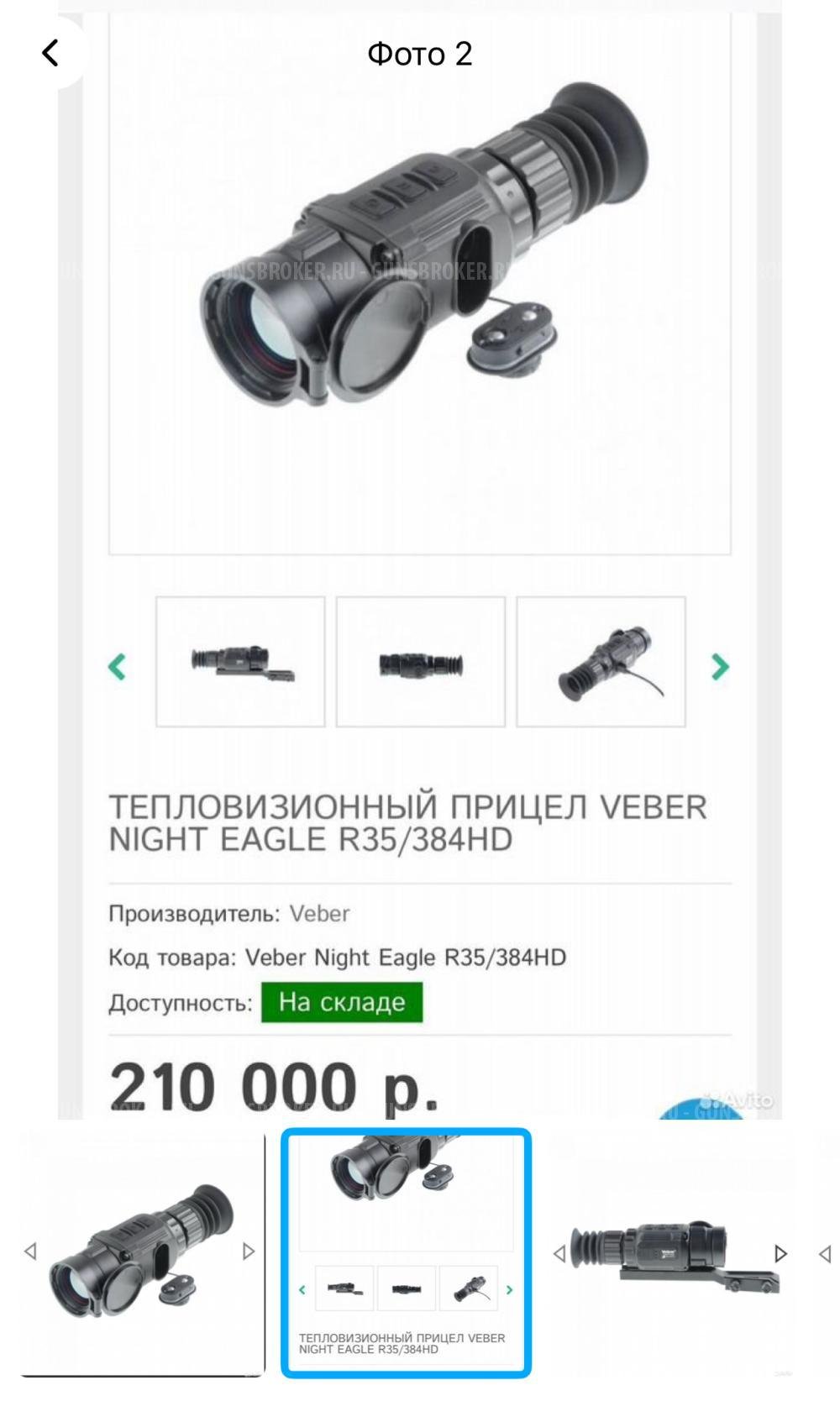Click the 'Фото 2' header label
Screen dimensions: 840x1401
(419, 55)
